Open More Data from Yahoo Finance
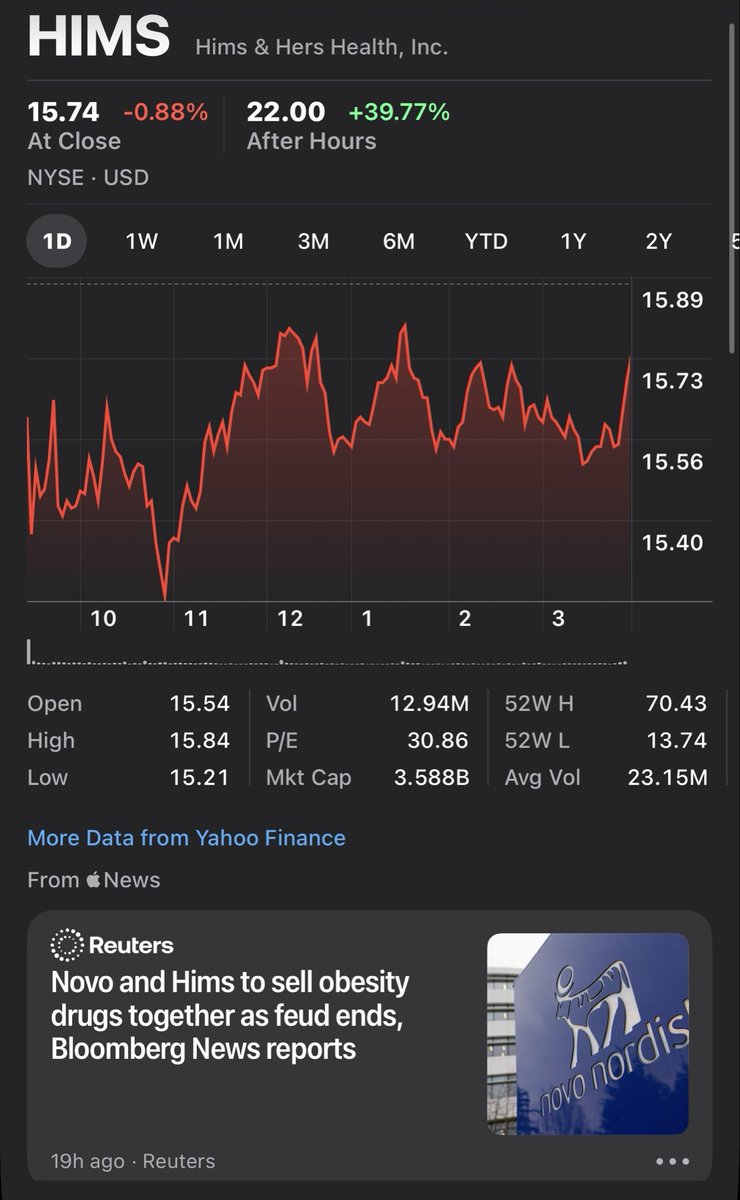Image resolution: width=740 pixels, height=1200 pixels. (186, 838)
